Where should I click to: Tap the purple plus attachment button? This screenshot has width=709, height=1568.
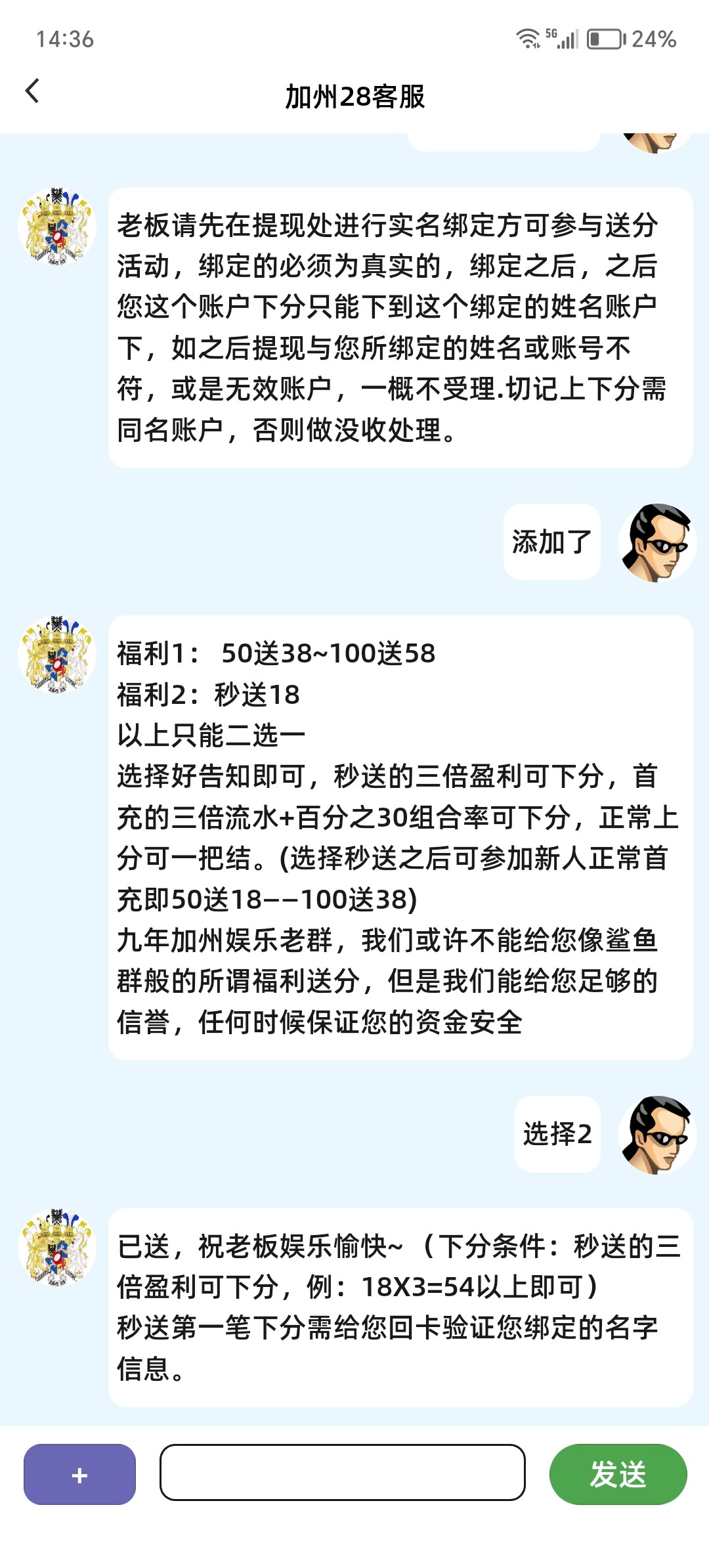point(79,1474)
